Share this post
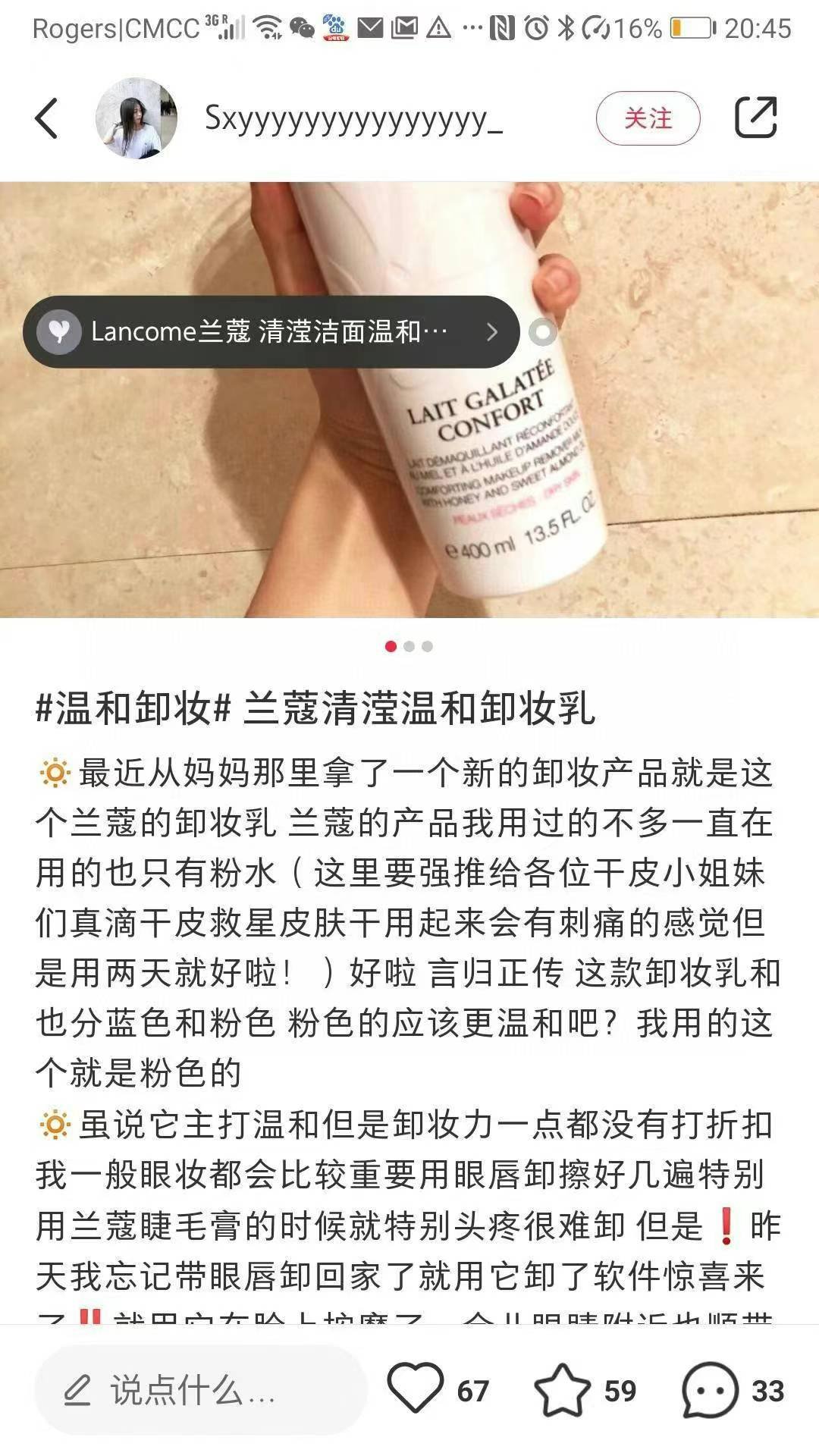This screenshot has width=819, height=1456. [756, 118]
